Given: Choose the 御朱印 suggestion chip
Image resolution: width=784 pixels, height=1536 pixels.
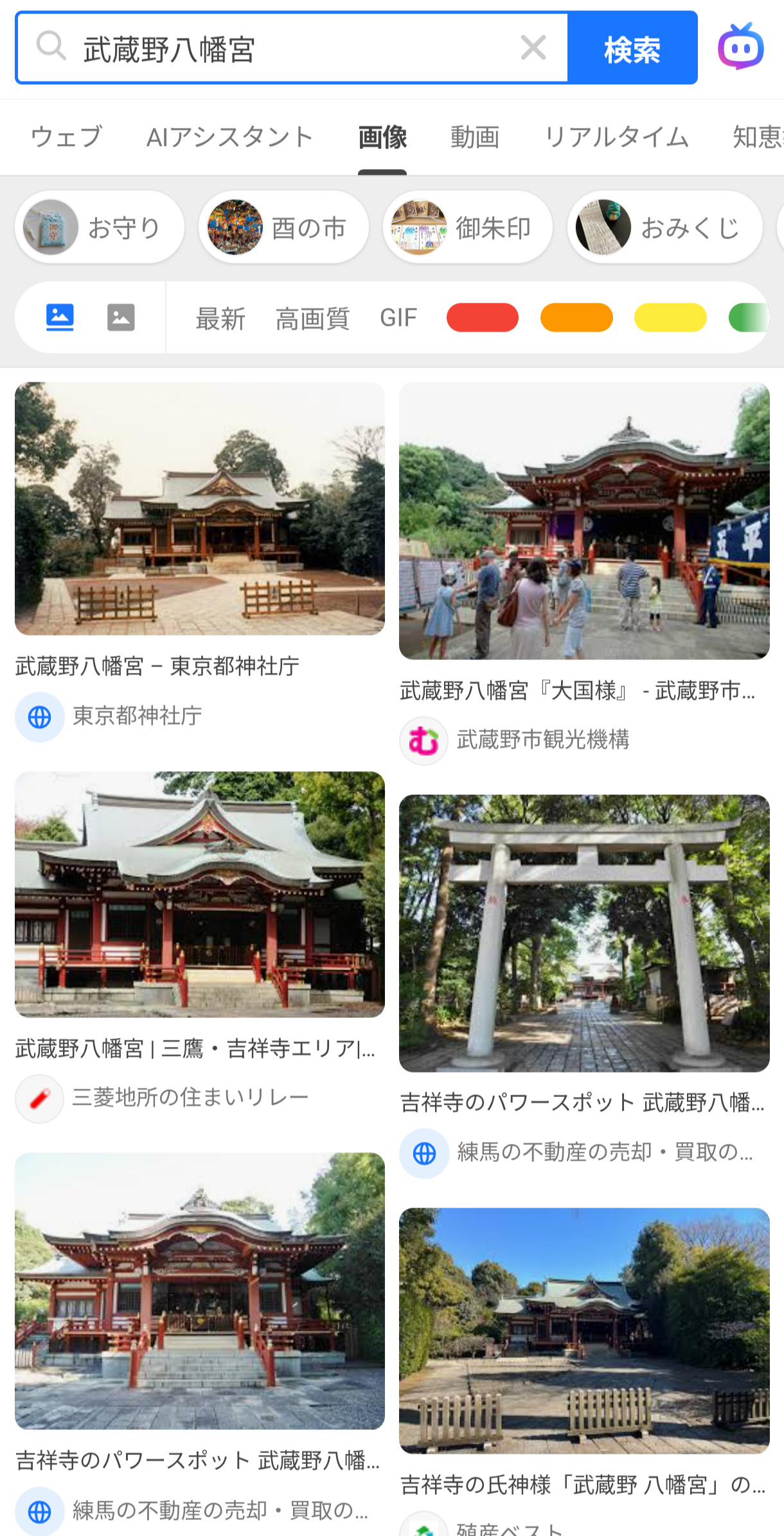Looking at the screenshot, I should [468, 228].
